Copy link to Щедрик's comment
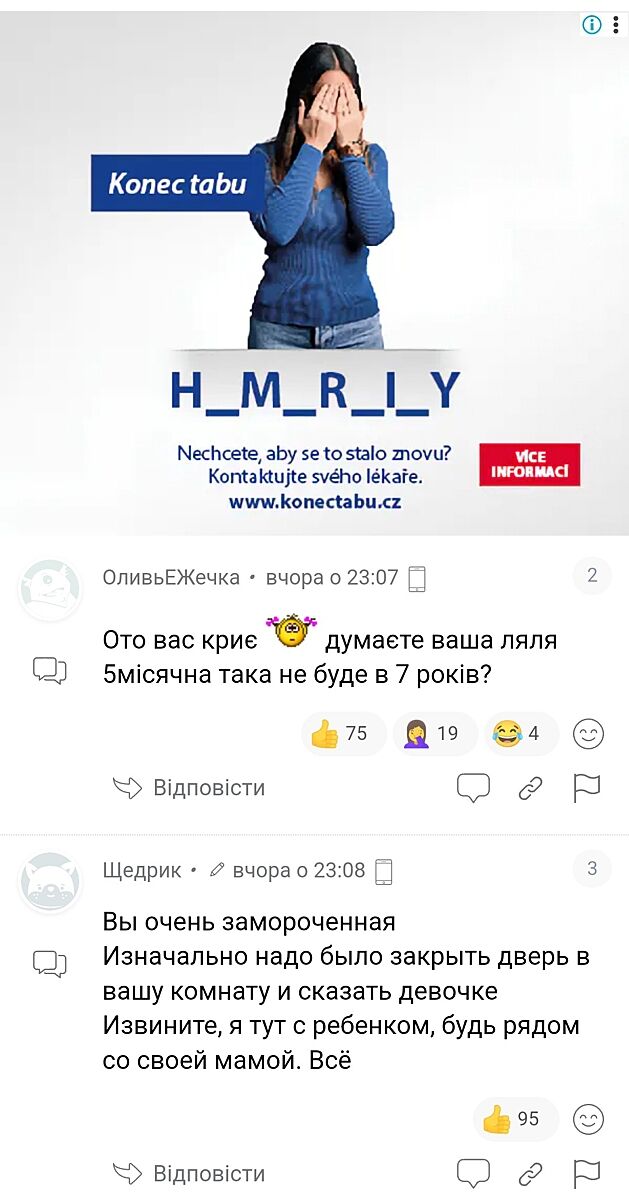629x1200 pixels. pos(530,1173)
